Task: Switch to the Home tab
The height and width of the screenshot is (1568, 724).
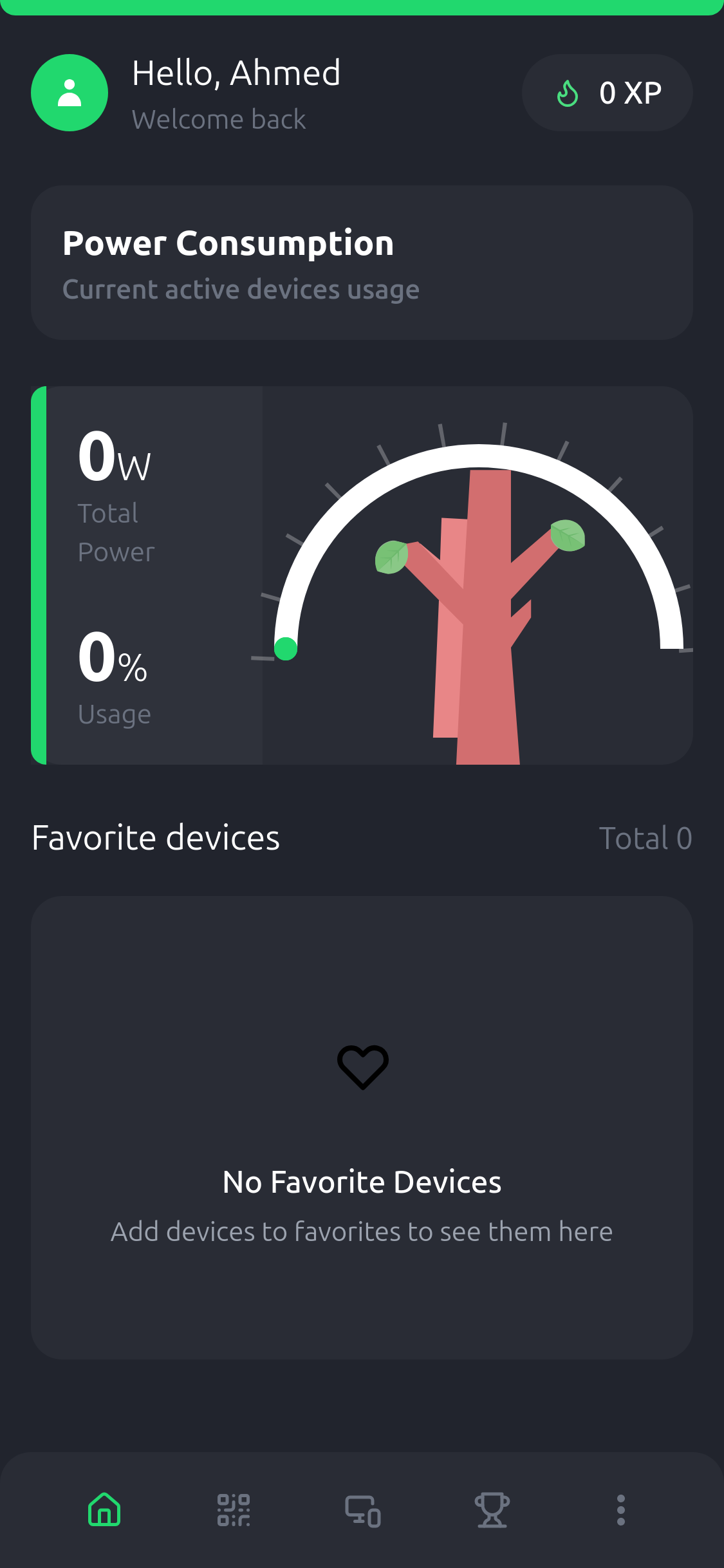Action: tap(104, 1509)
